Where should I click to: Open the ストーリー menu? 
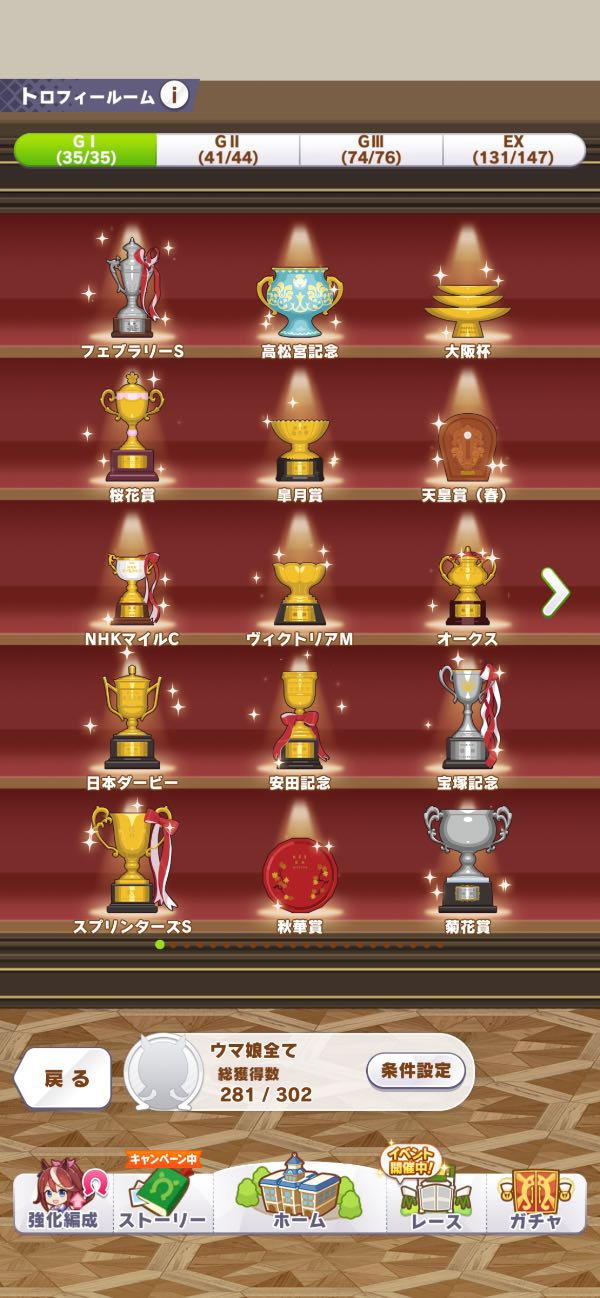click(x=163, y=1195)
